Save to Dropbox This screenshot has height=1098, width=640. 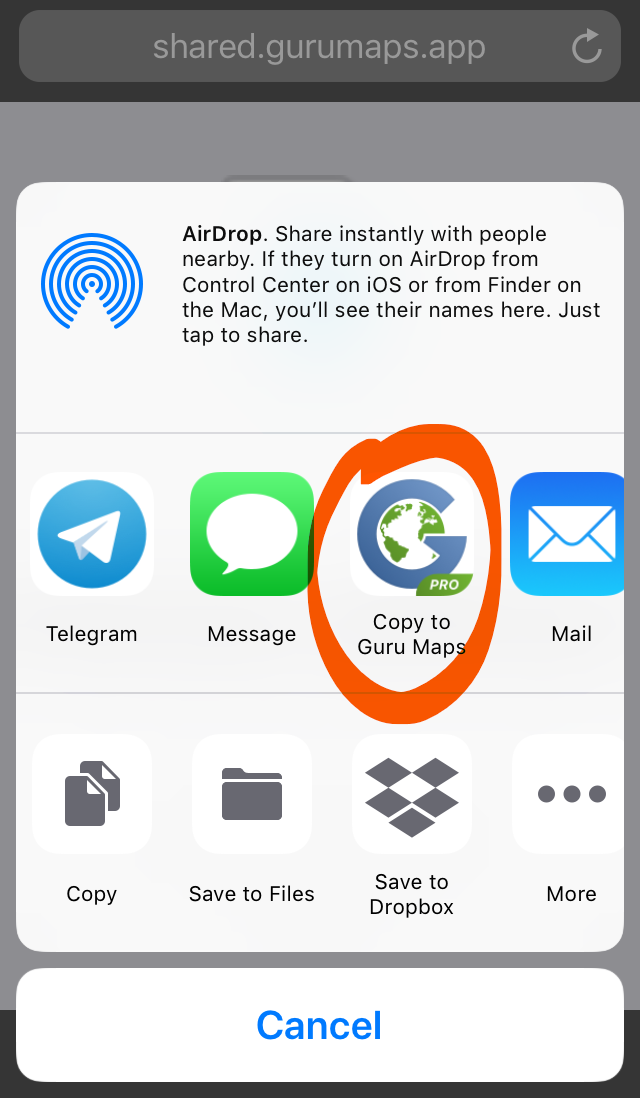coord(412,794)
